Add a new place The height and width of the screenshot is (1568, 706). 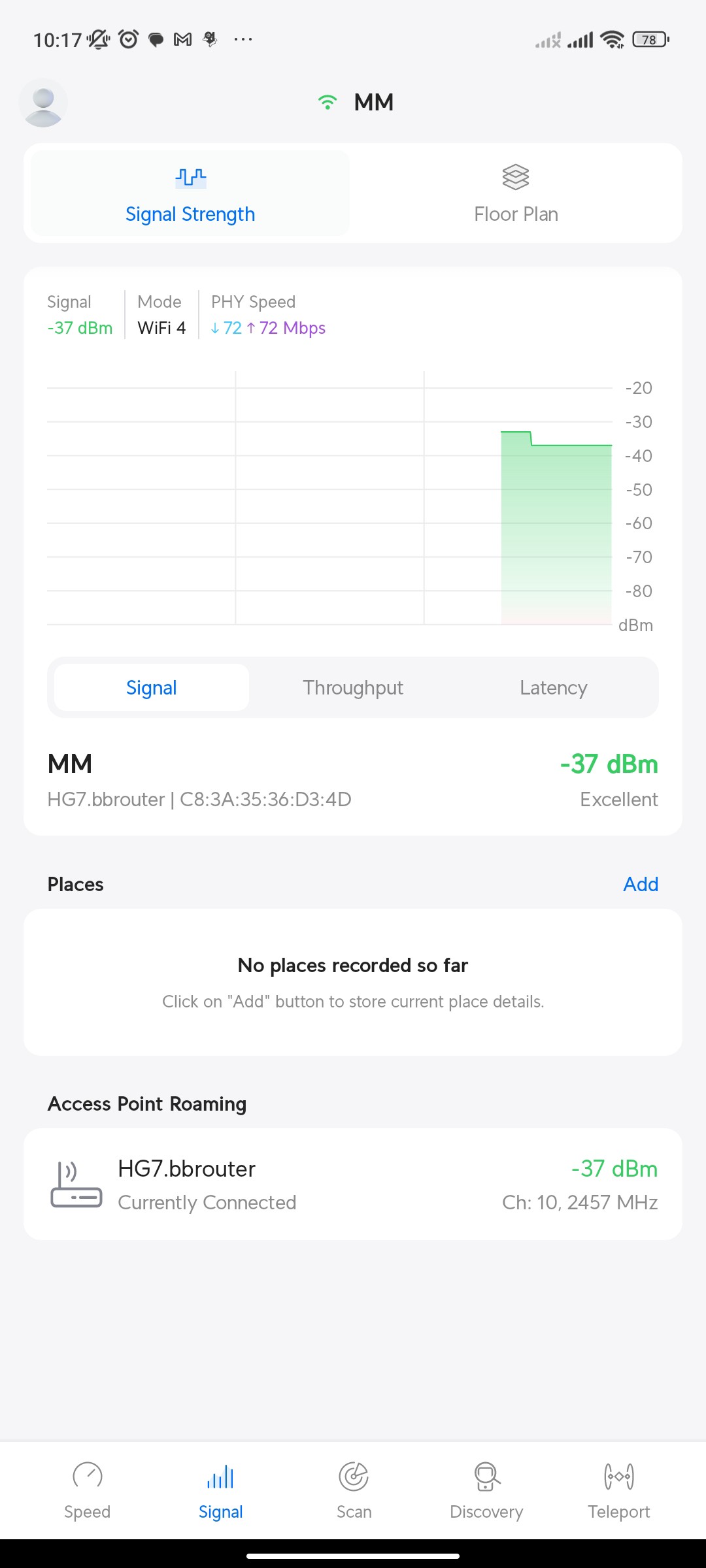coord(640,884)
